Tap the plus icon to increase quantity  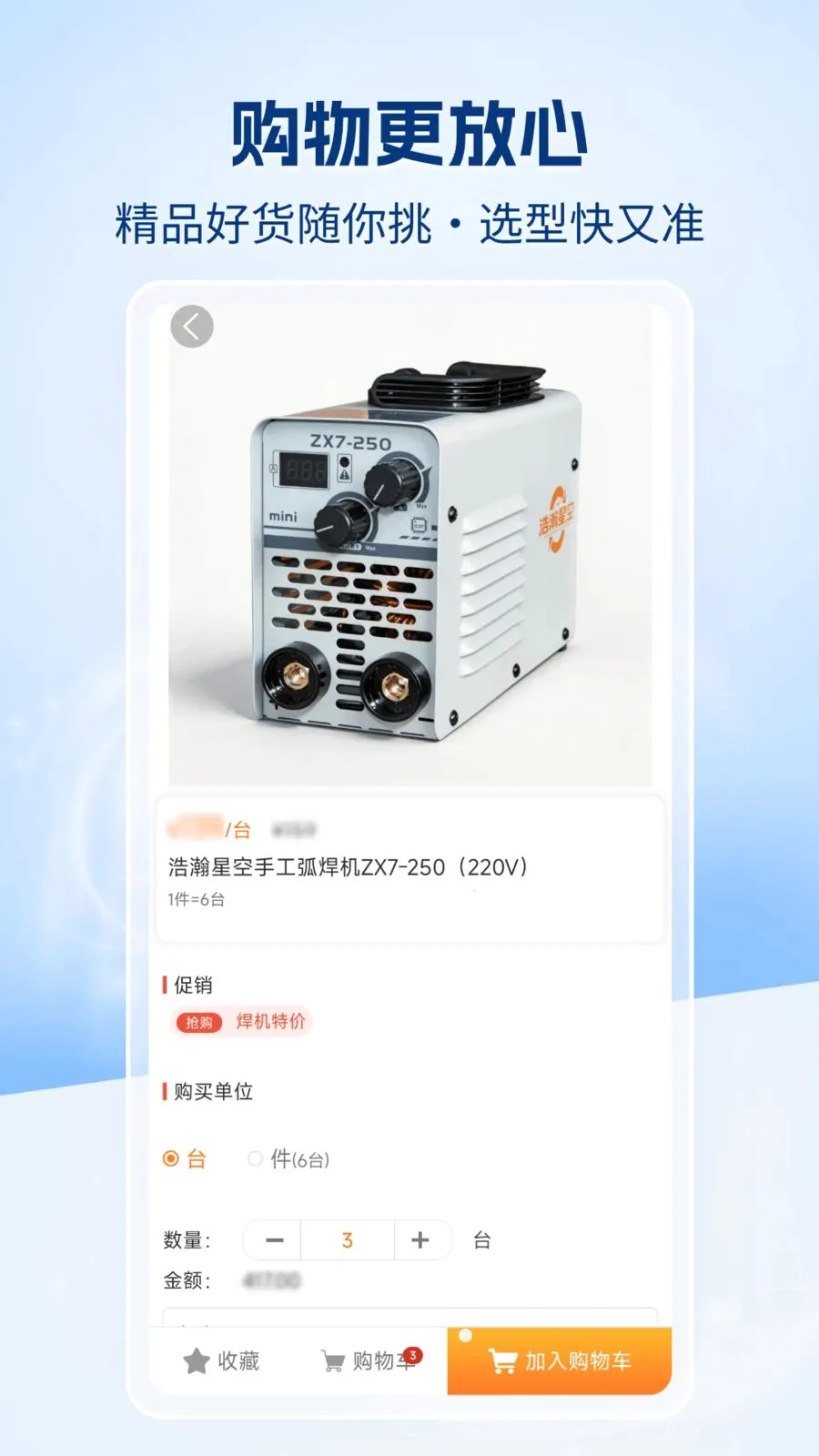click(x=420, y=1239)
